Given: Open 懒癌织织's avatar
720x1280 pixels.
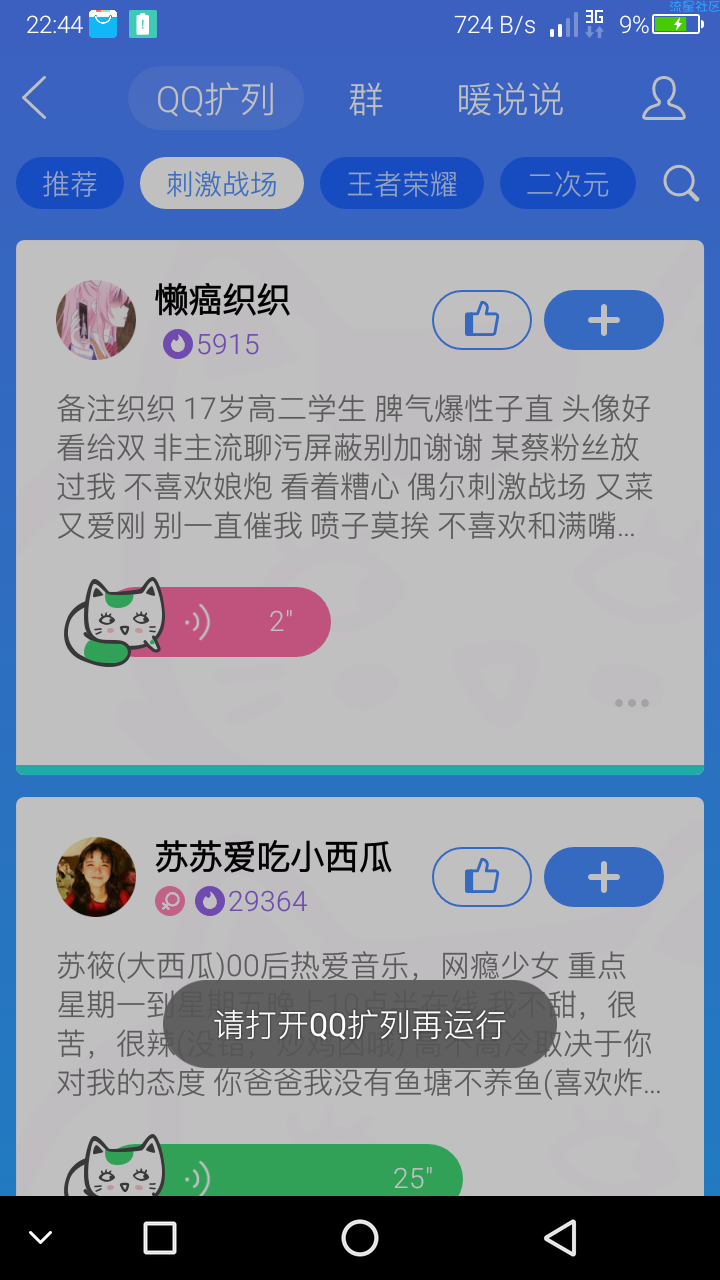Looking at the screenshot, I should coord(96,320).
